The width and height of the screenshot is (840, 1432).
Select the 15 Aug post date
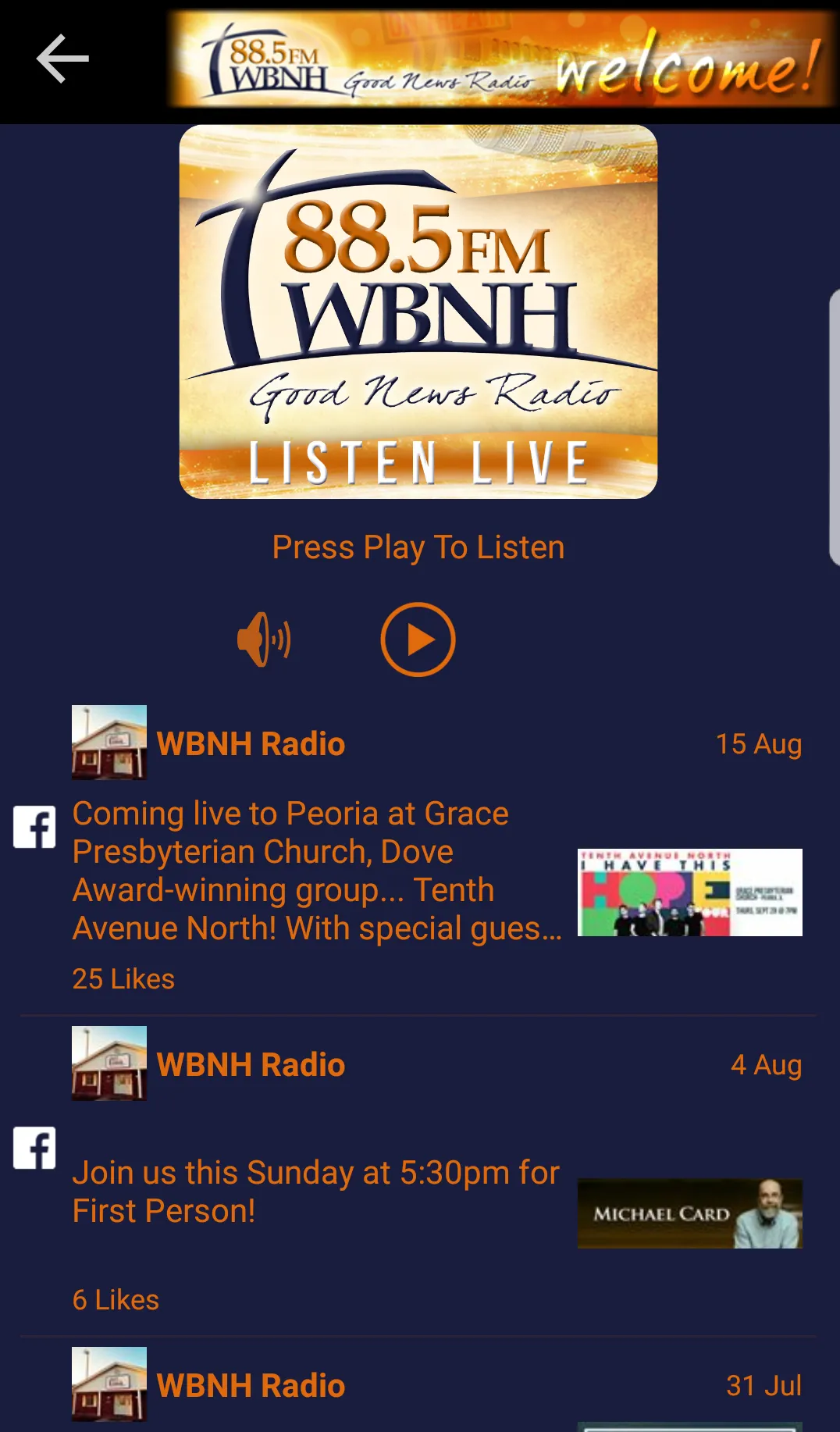(759, 744)
